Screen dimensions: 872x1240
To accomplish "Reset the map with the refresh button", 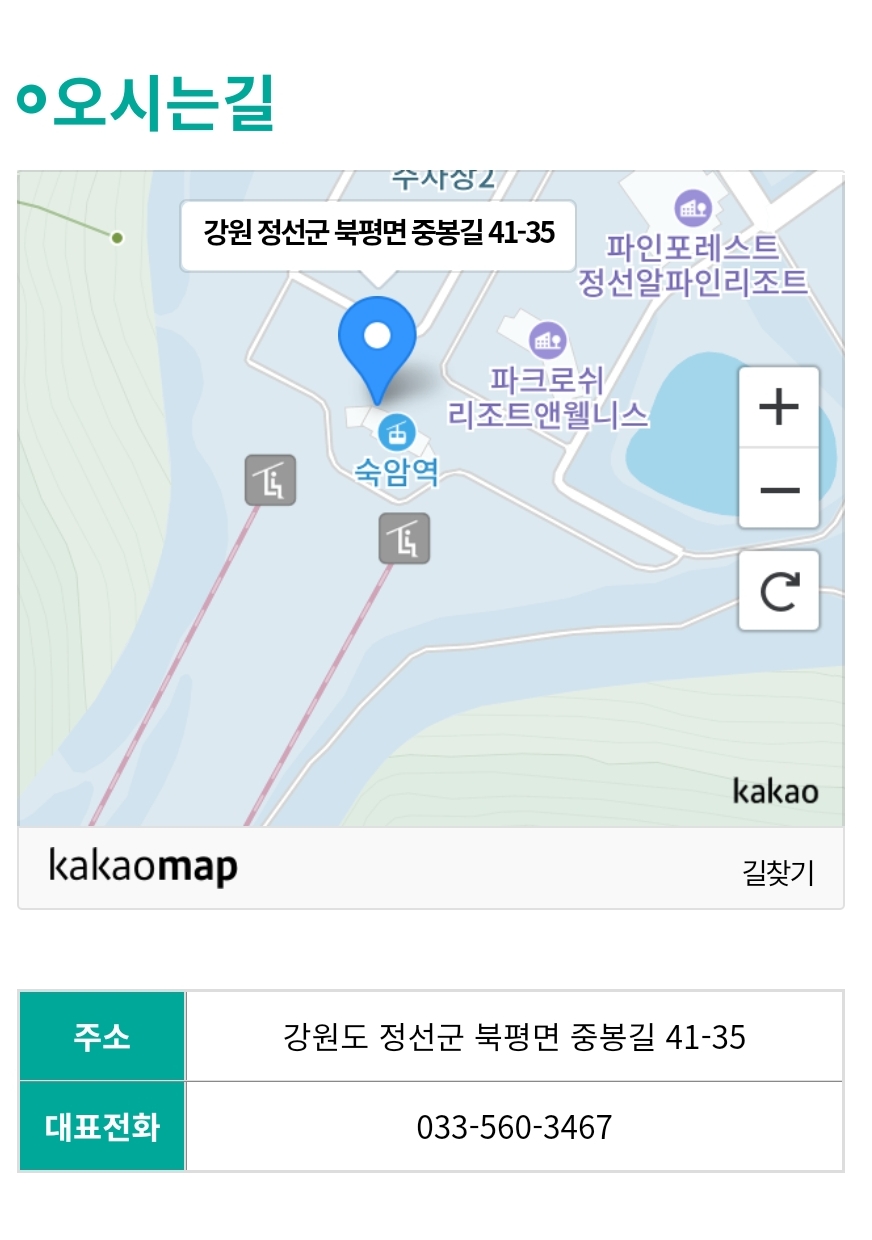I will click(x=778, y=591).
